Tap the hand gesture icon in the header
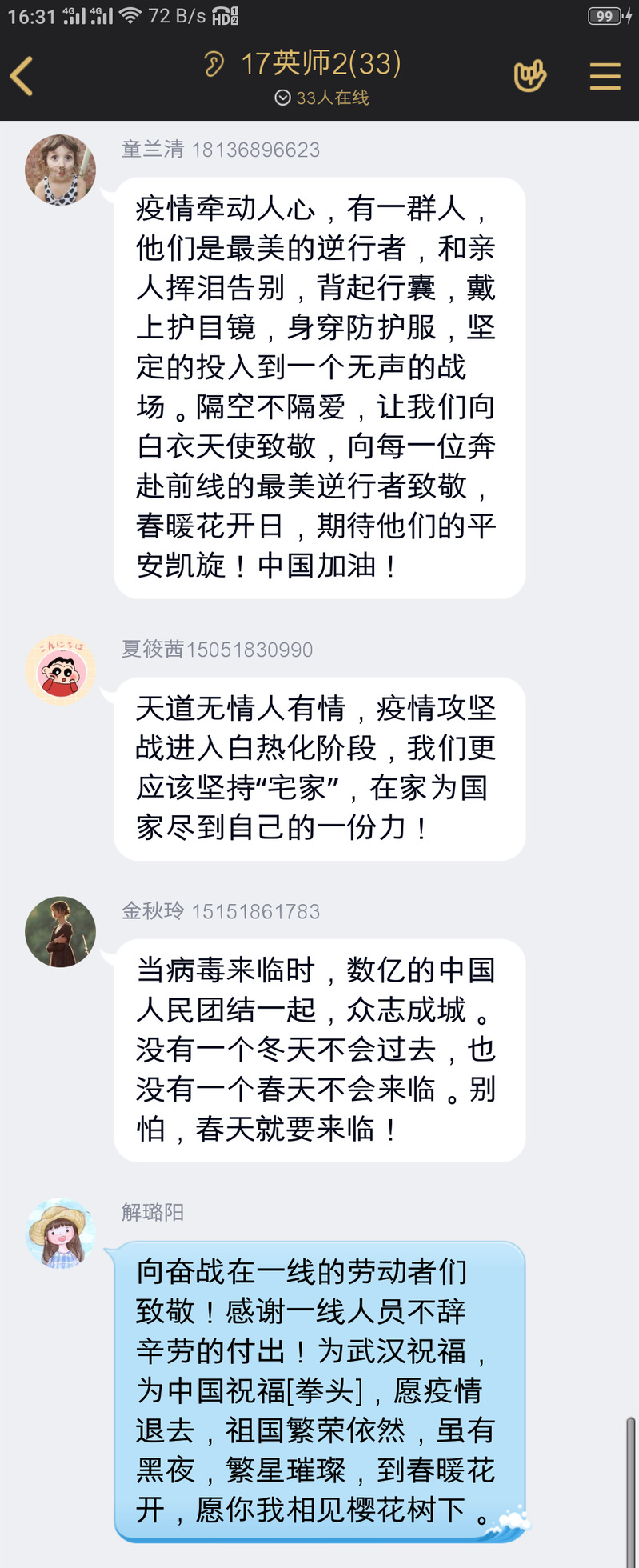The image size is (639, 1568). (x=529, y=76)
